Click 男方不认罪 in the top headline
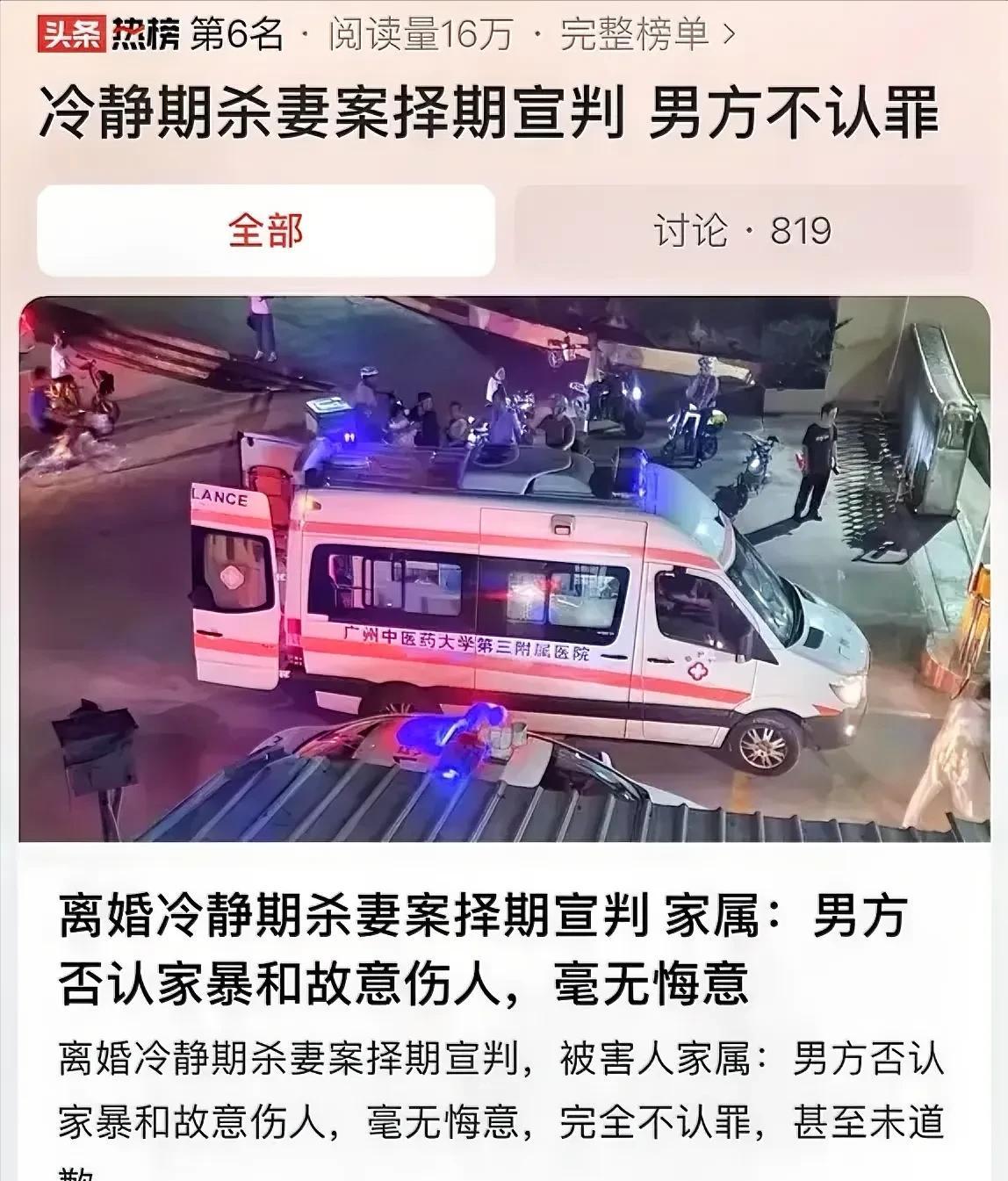The image size is (1008, 1181). tap(795, 110)
